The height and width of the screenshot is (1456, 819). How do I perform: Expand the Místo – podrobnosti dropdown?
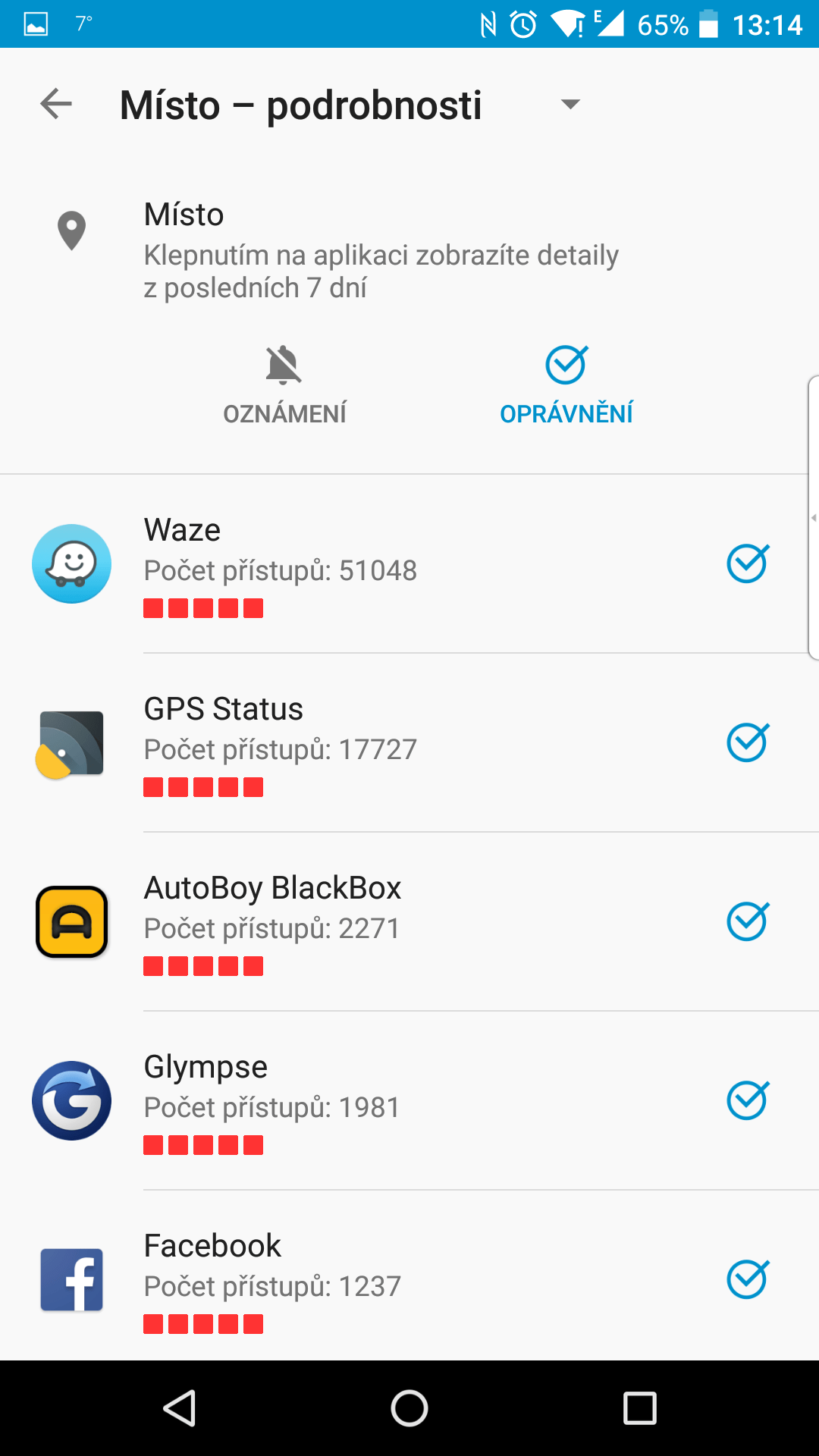coord(570,104)
